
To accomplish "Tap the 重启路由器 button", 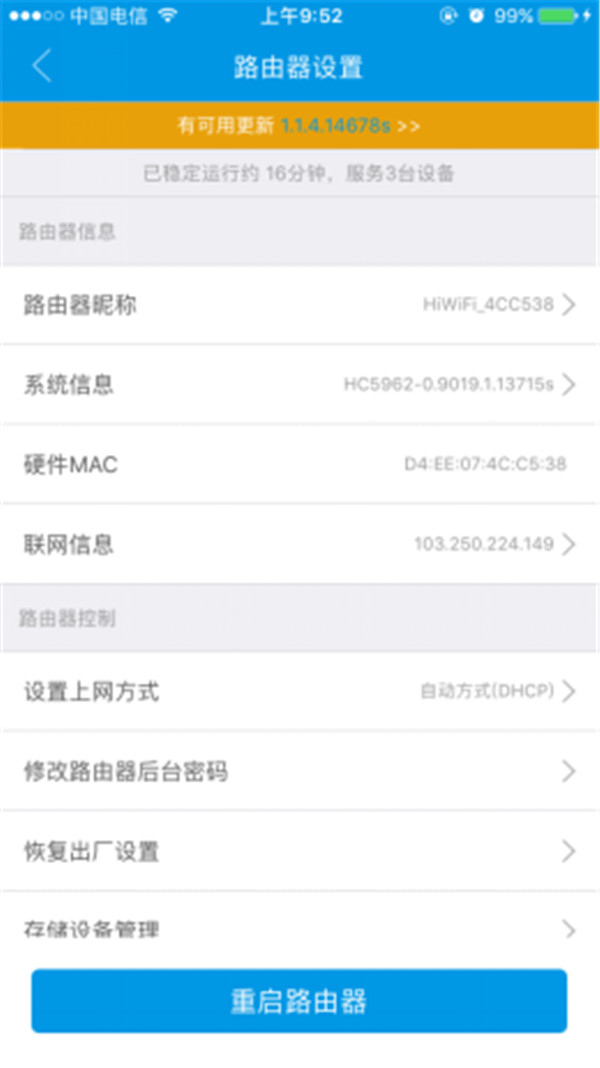I will (299, 1001).
